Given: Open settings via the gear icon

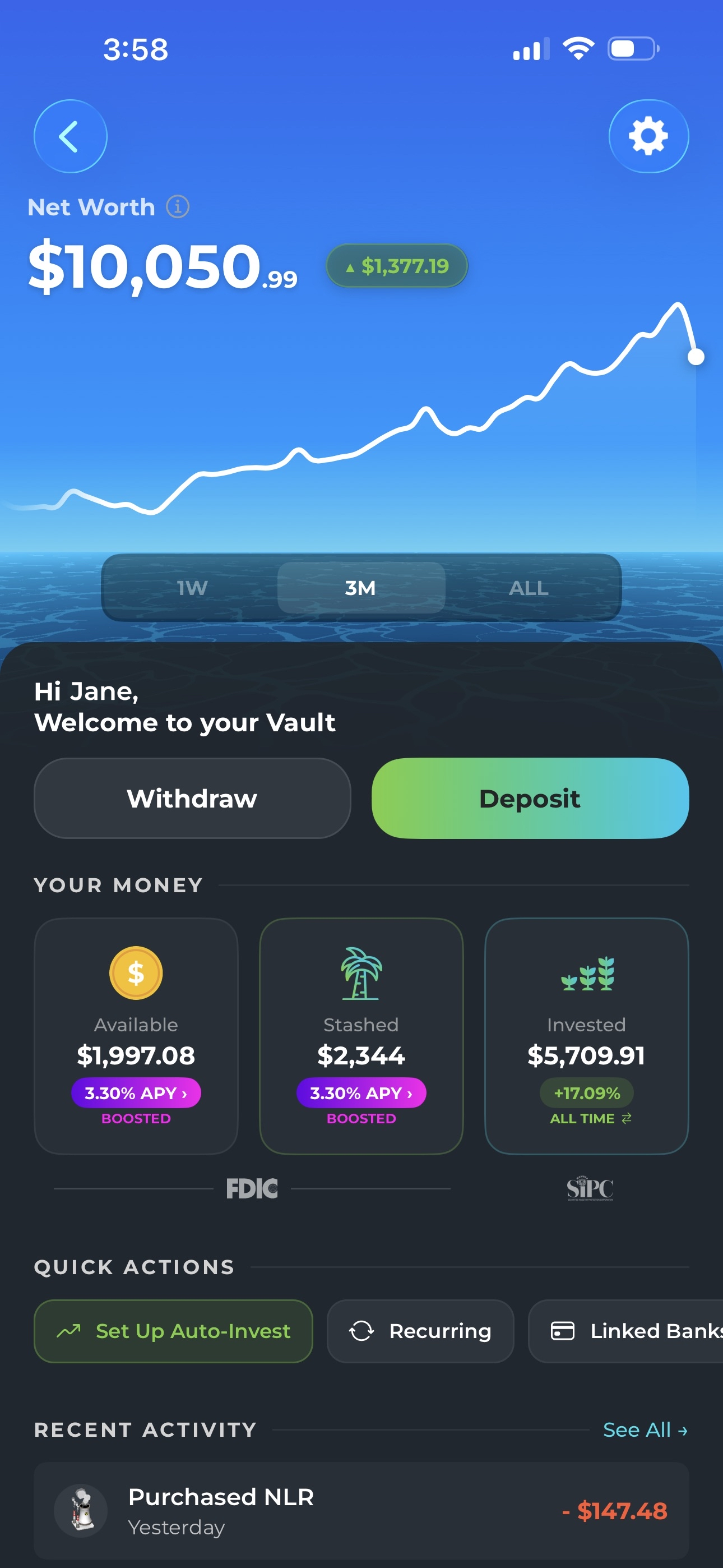Looking at the screenshot, I should (648, 136).
